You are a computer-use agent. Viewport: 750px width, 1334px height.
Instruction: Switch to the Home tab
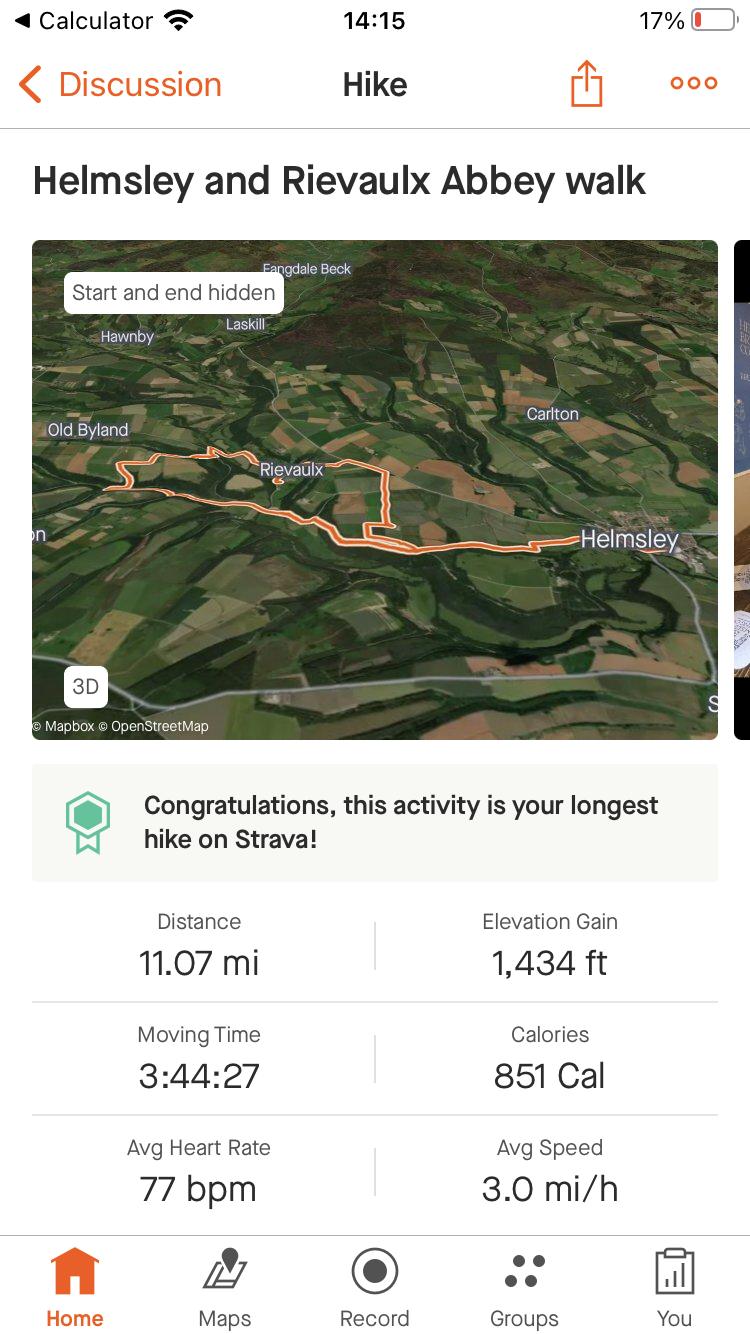pyautogui.click(x=75, y=1288)
